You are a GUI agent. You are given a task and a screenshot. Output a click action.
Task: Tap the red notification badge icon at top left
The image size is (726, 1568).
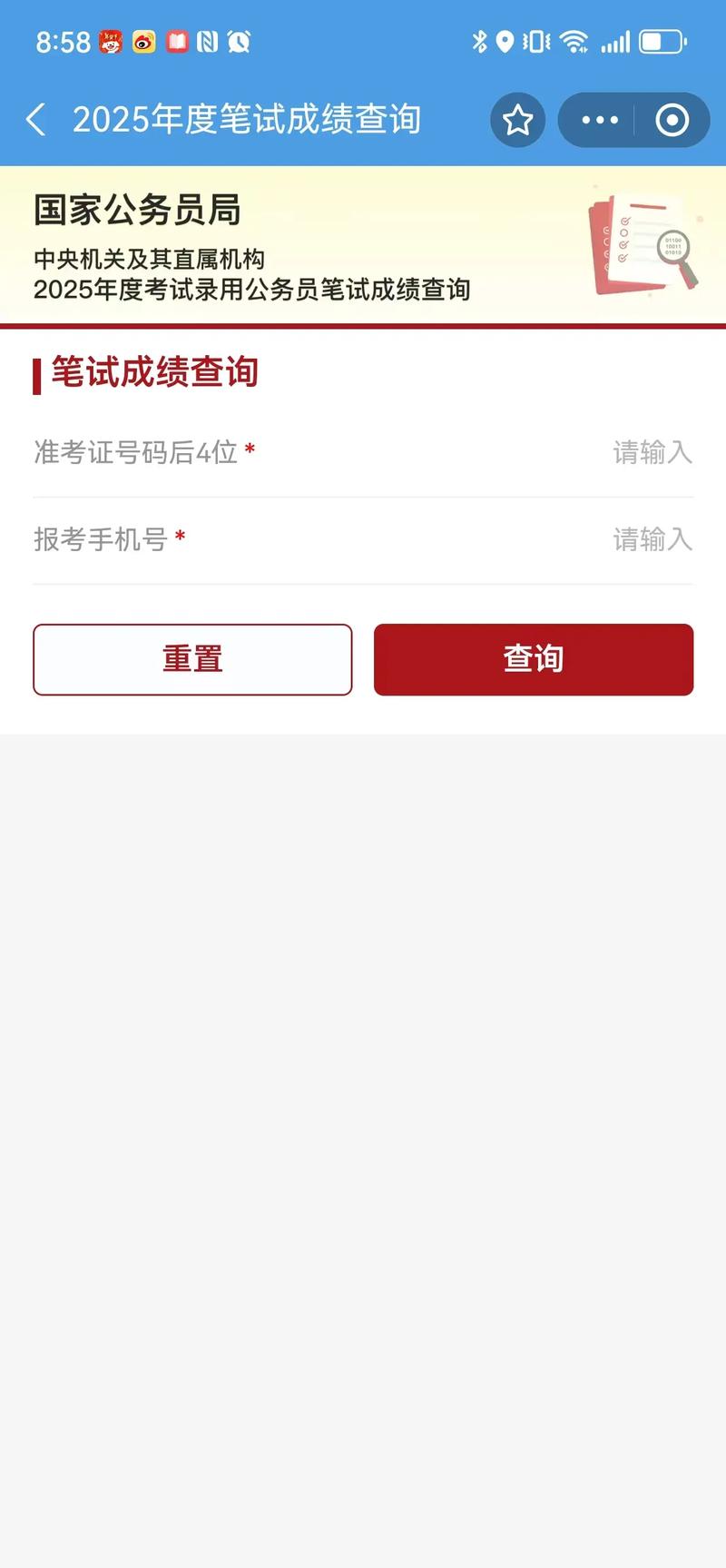[x=109, y=41]
